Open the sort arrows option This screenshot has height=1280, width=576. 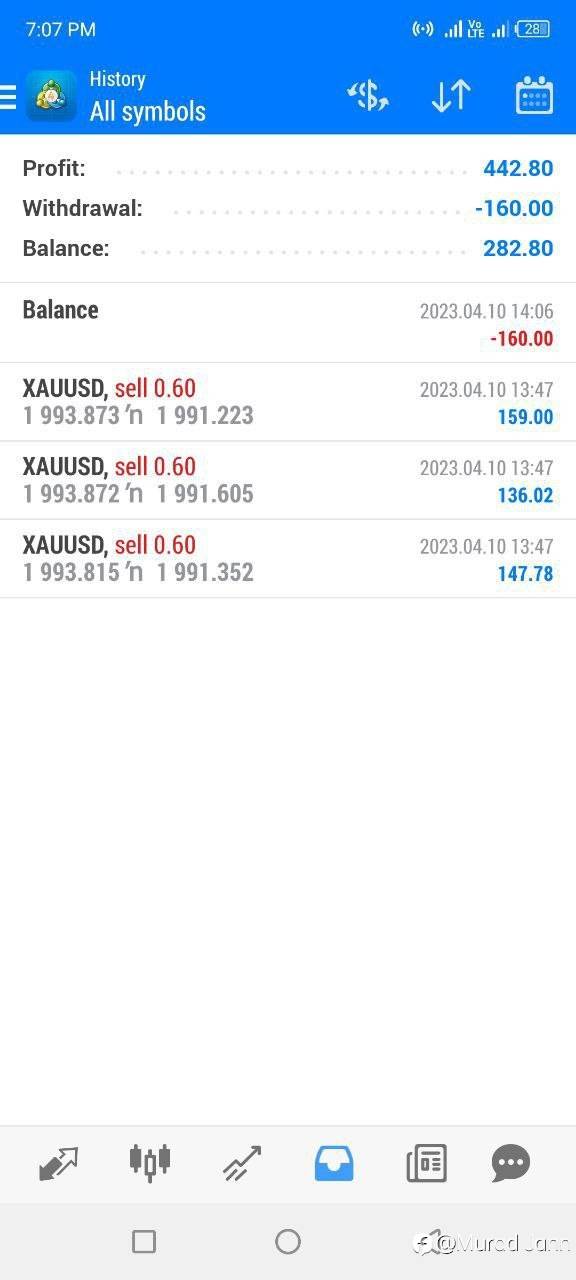pyautogui.click(x=451, y=96)
